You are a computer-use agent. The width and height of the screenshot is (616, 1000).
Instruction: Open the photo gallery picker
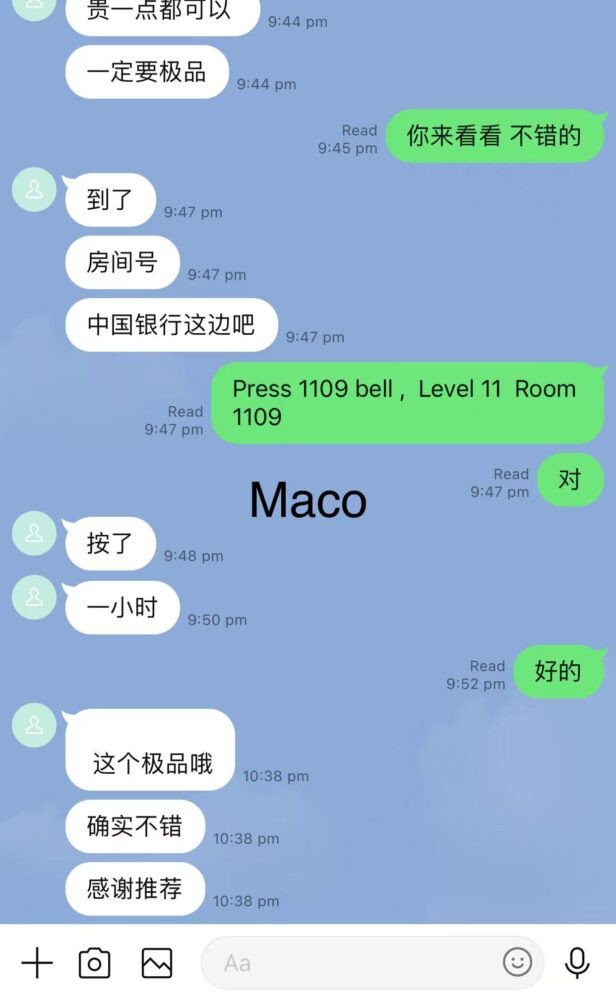pyautogui.click(x=157, y=963)
